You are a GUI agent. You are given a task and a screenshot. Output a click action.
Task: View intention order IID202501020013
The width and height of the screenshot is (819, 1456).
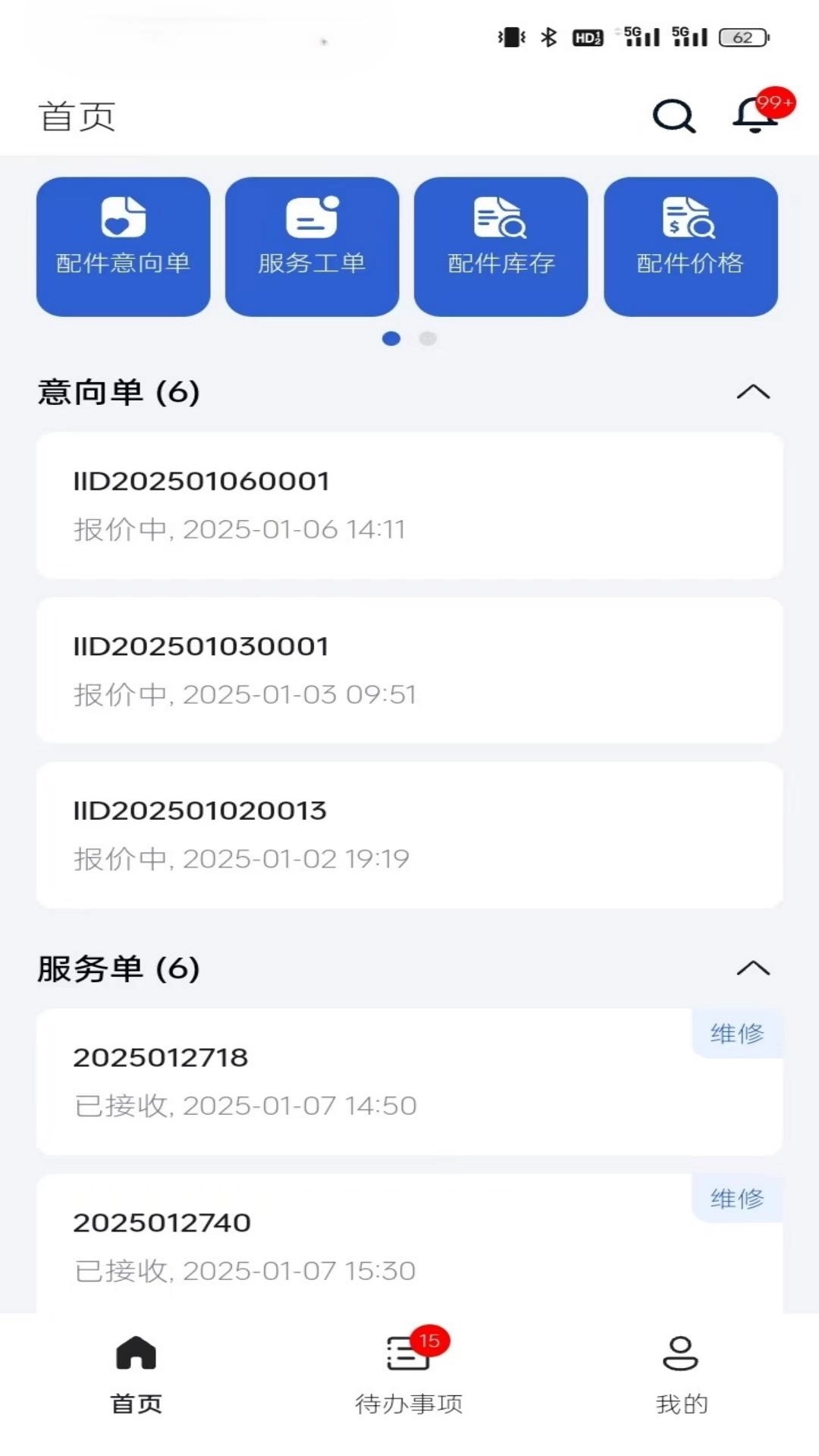pyautogui.click(x=409, y=835)
